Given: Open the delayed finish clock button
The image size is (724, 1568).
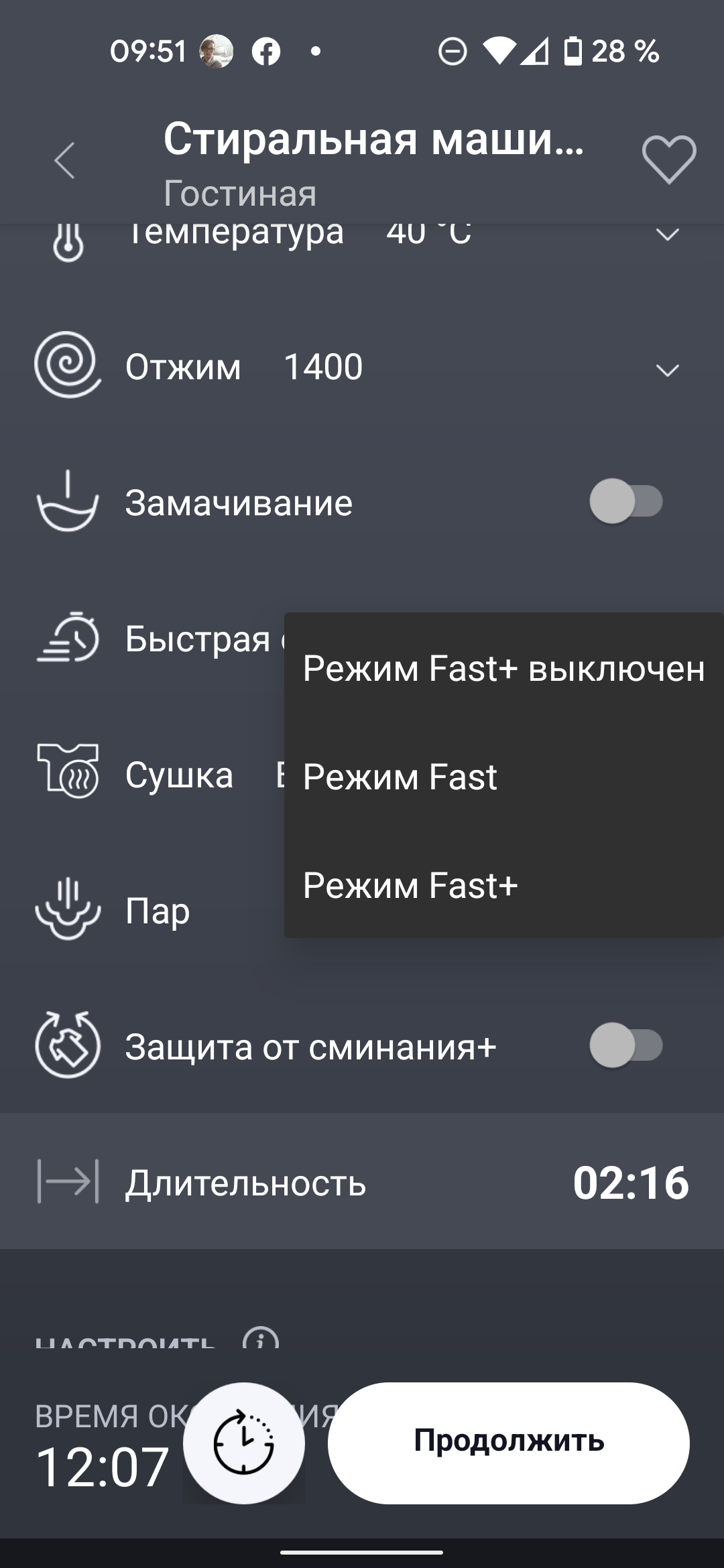Looking at the screenshot, I should (x=243, y=1443).
